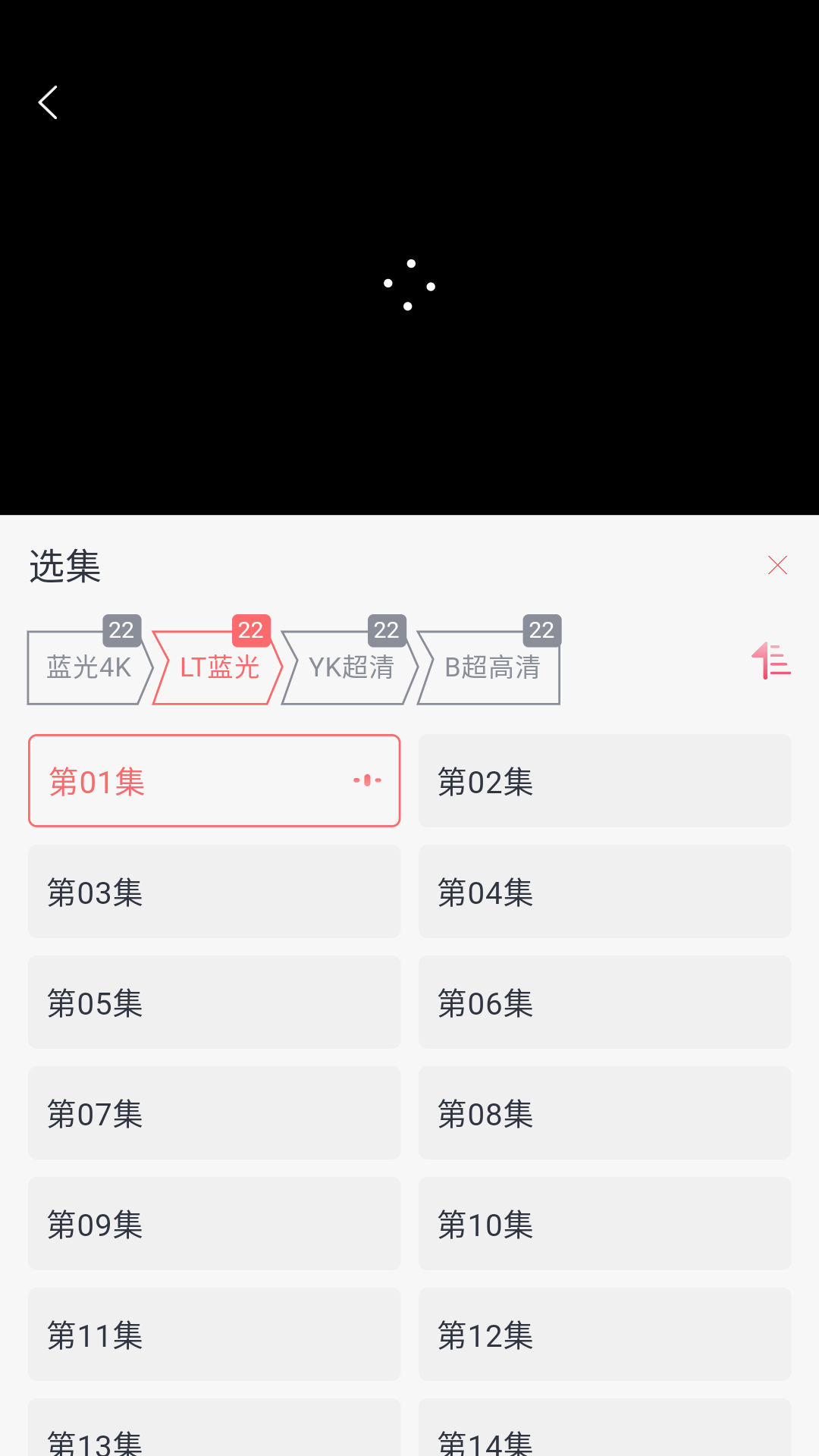
Task: Open episode 第11集
Action: click(x=214, y=1334)
